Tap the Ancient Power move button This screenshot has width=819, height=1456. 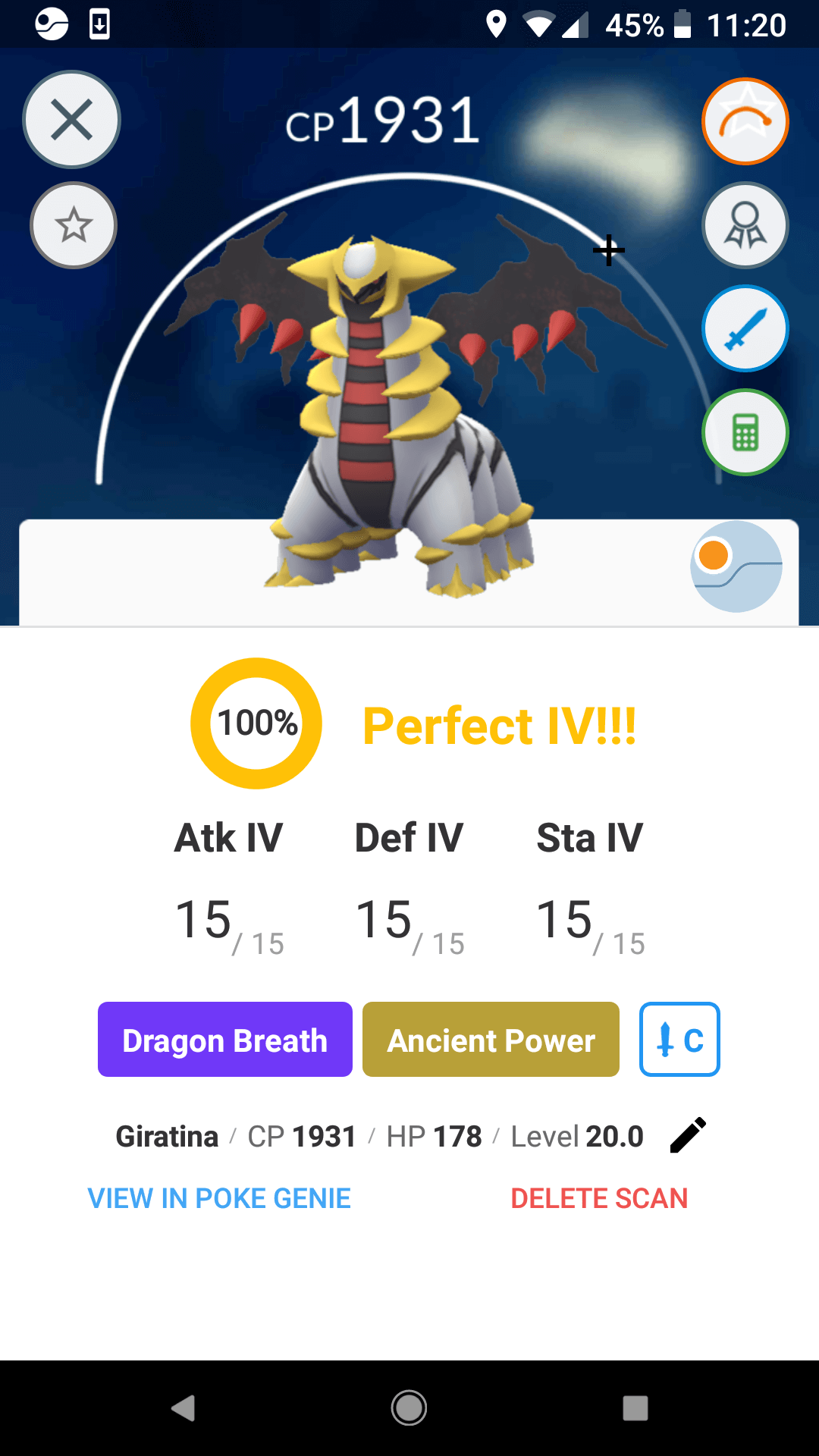click(491, 1040)
